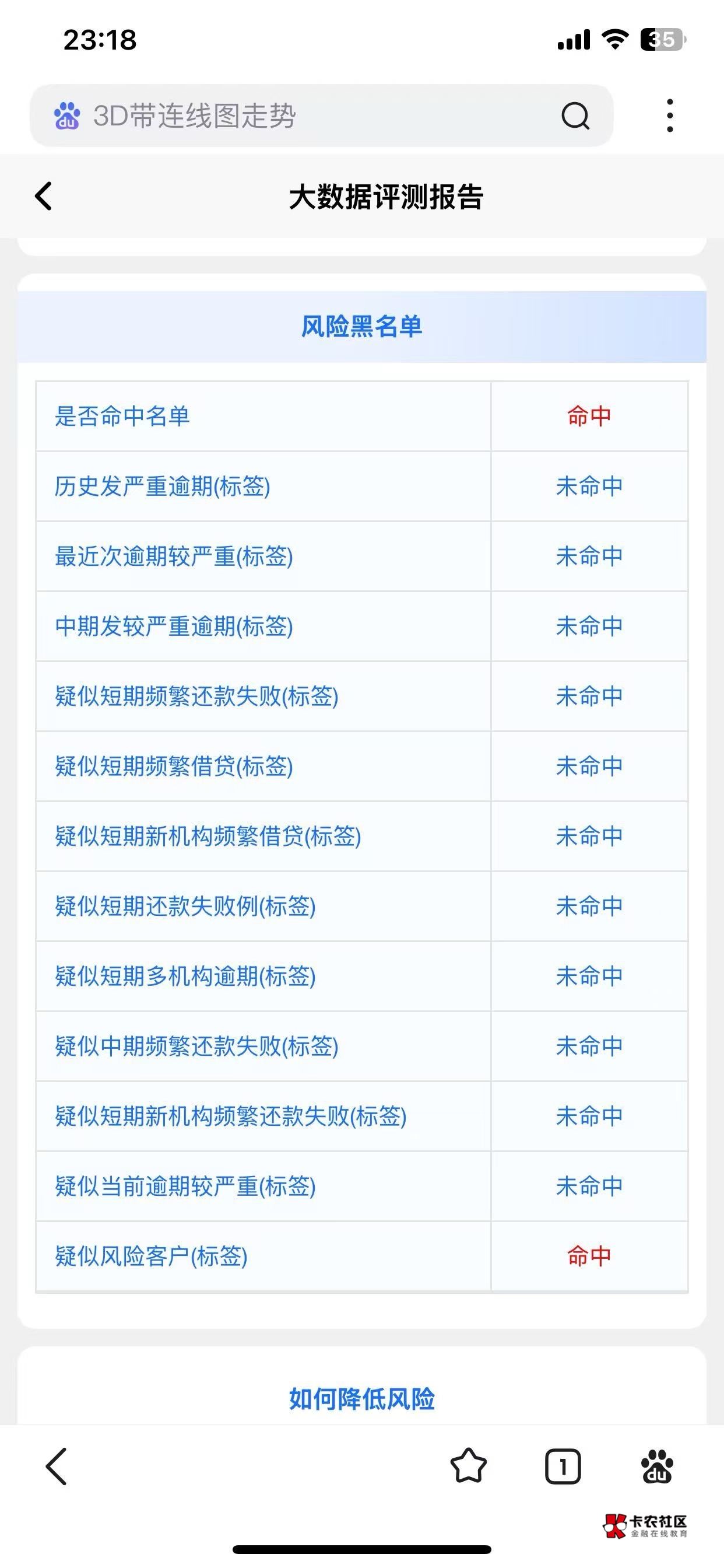Tap the magnifier search icon
The image size is (724, 1568).
(575, 116)
